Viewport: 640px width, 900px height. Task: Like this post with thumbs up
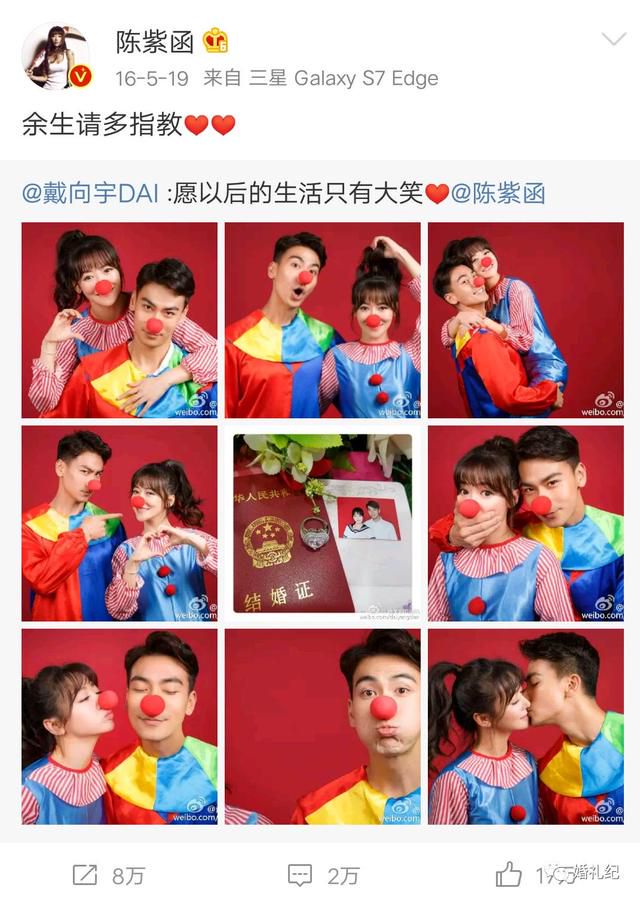click(509, 875)
